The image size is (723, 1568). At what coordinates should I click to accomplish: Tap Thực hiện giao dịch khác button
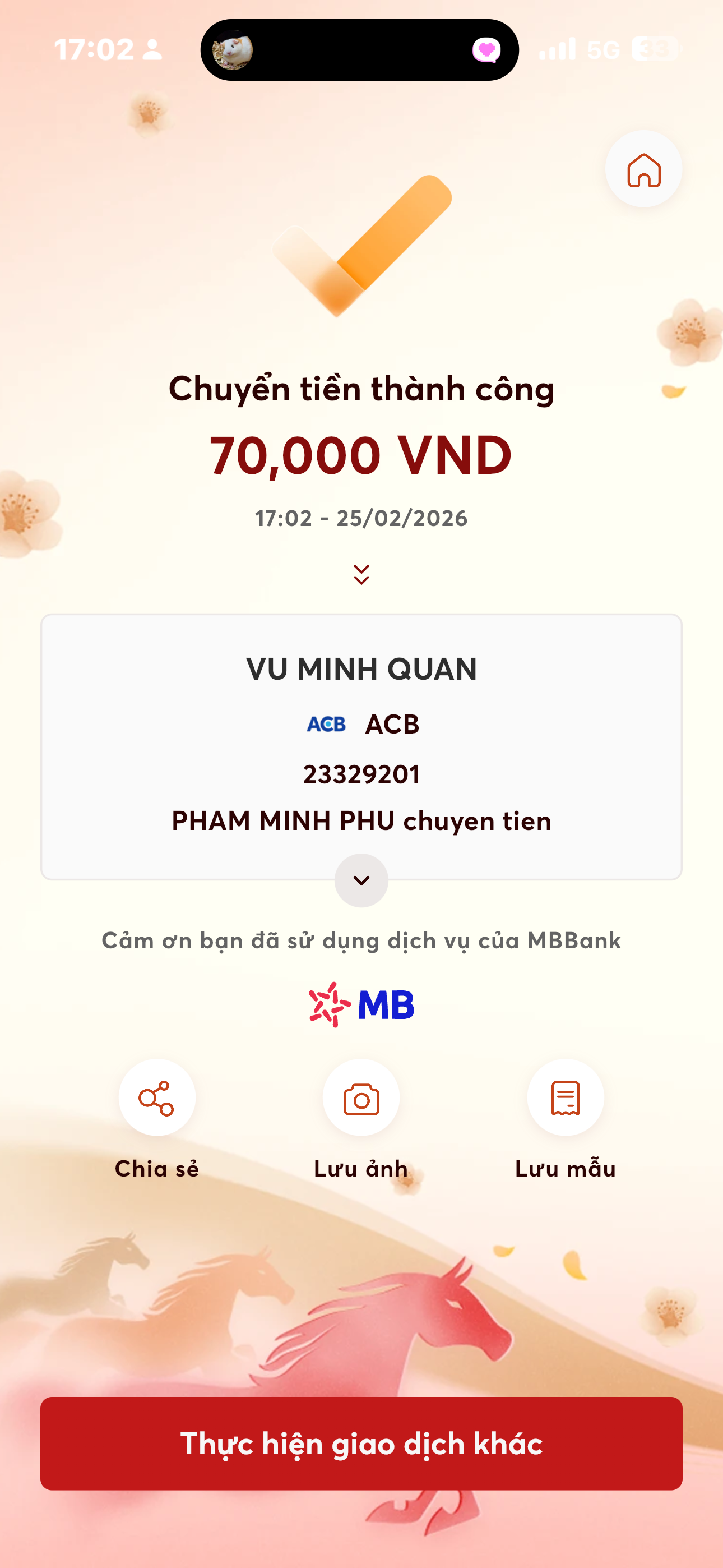[x=361, y=1443]
